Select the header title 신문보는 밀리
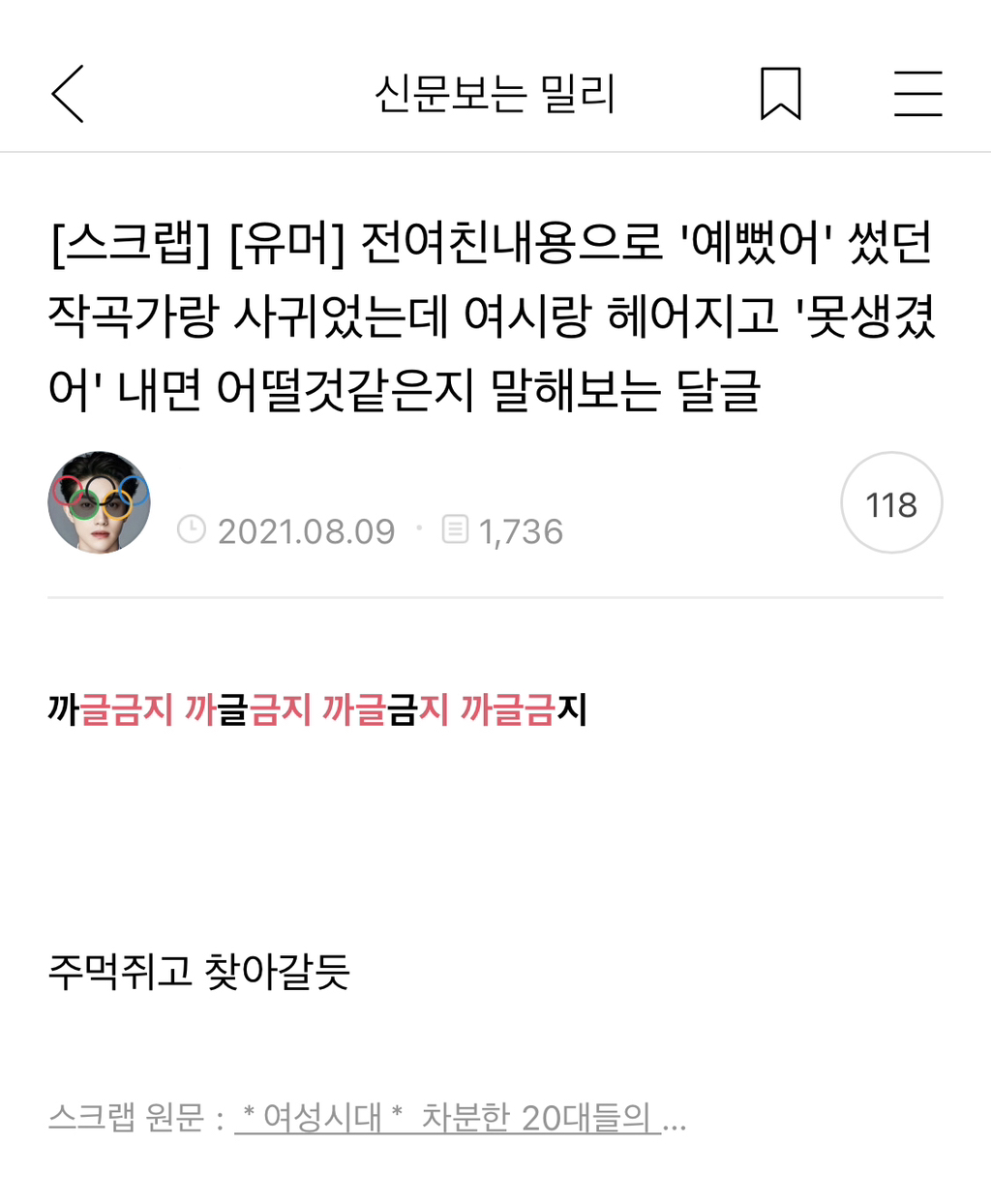The width and height of the screenshot is (991, 1204). tap(495, 95)
